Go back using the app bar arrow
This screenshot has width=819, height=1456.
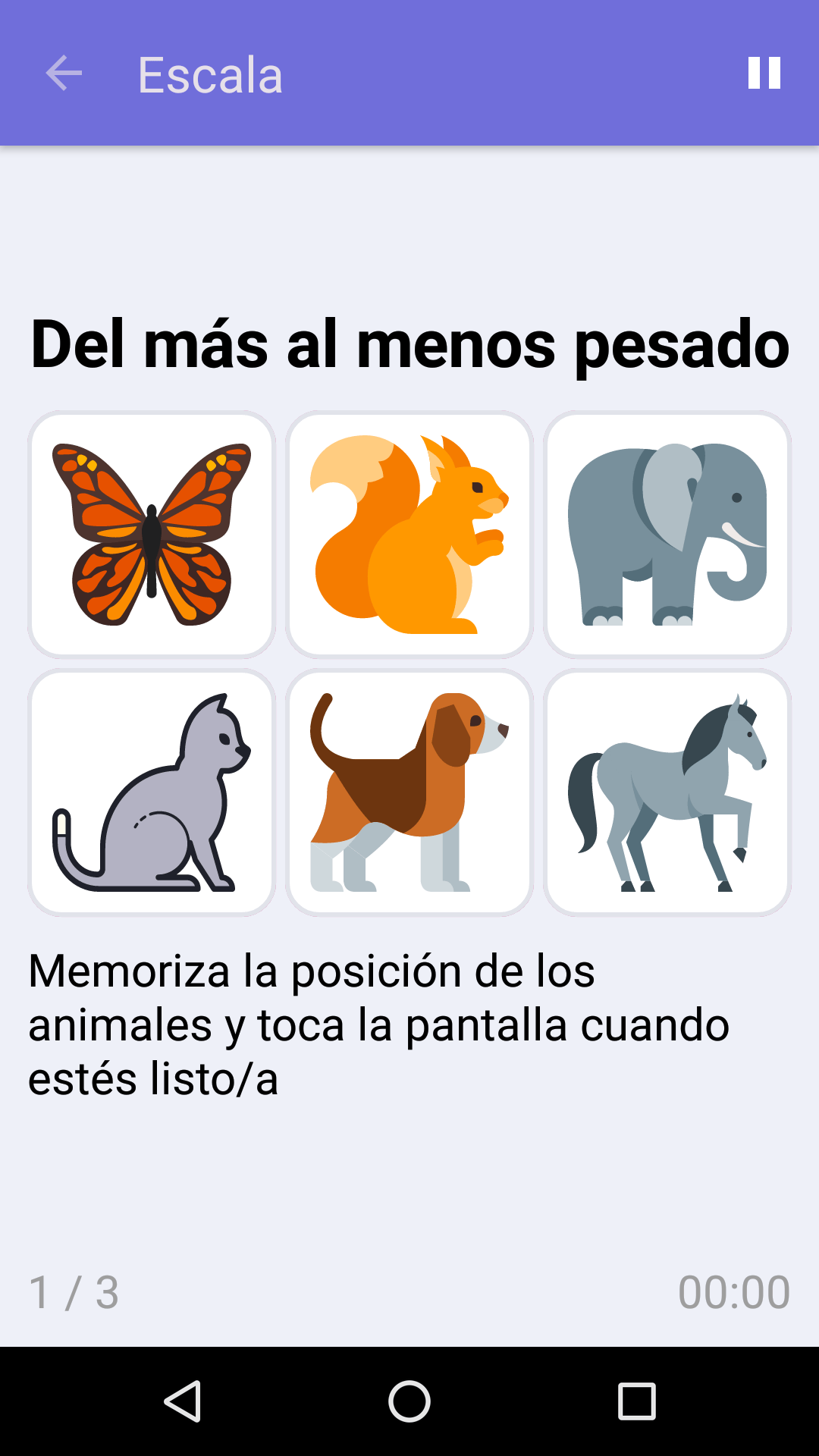[x=64, y=74]
